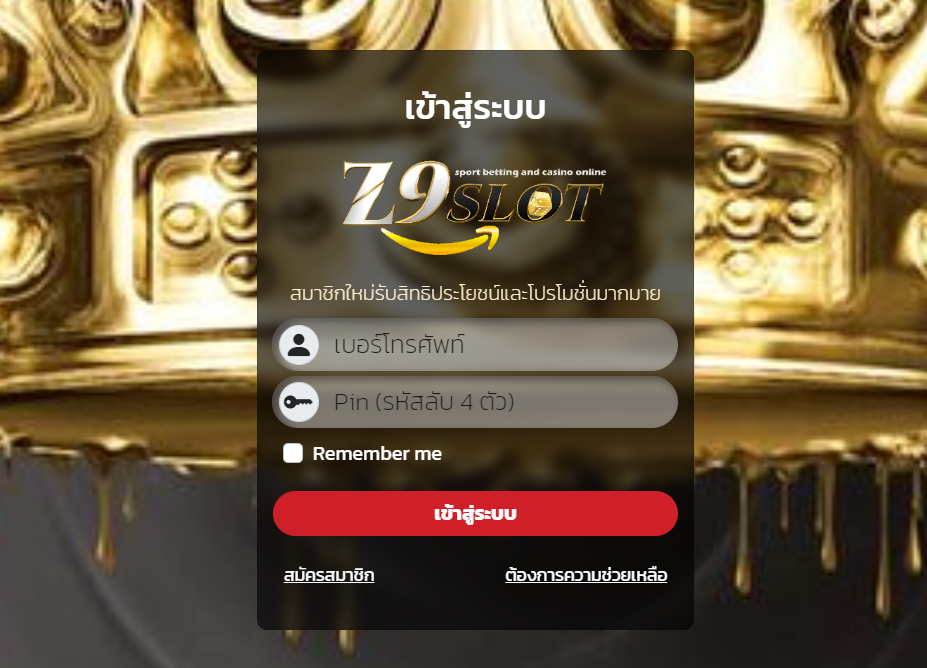Screen dimensions: 927x668
Task: Tap the phone number (เบอร์โทรศัพท์) field
Action: 495,345
